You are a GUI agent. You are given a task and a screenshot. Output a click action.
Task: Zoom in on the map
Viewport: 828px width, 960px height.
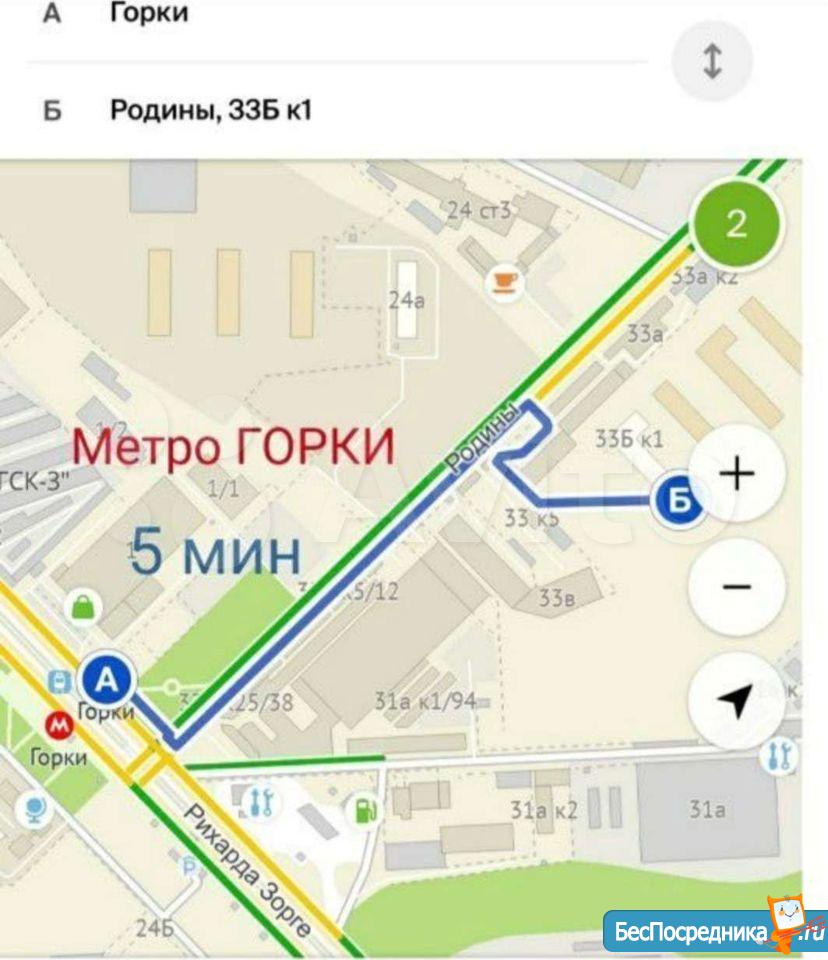pyautogui.click(x=737, y=473)
